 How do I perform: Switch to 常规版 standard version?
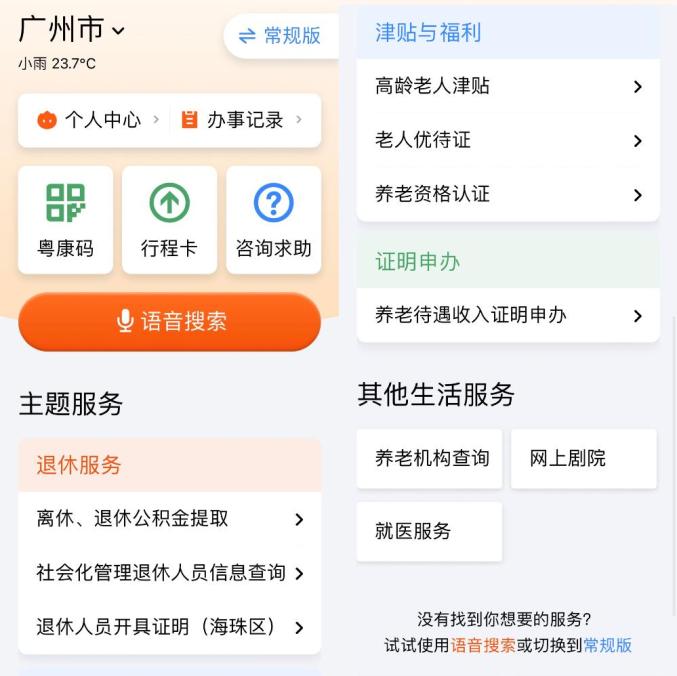point(280,36)
